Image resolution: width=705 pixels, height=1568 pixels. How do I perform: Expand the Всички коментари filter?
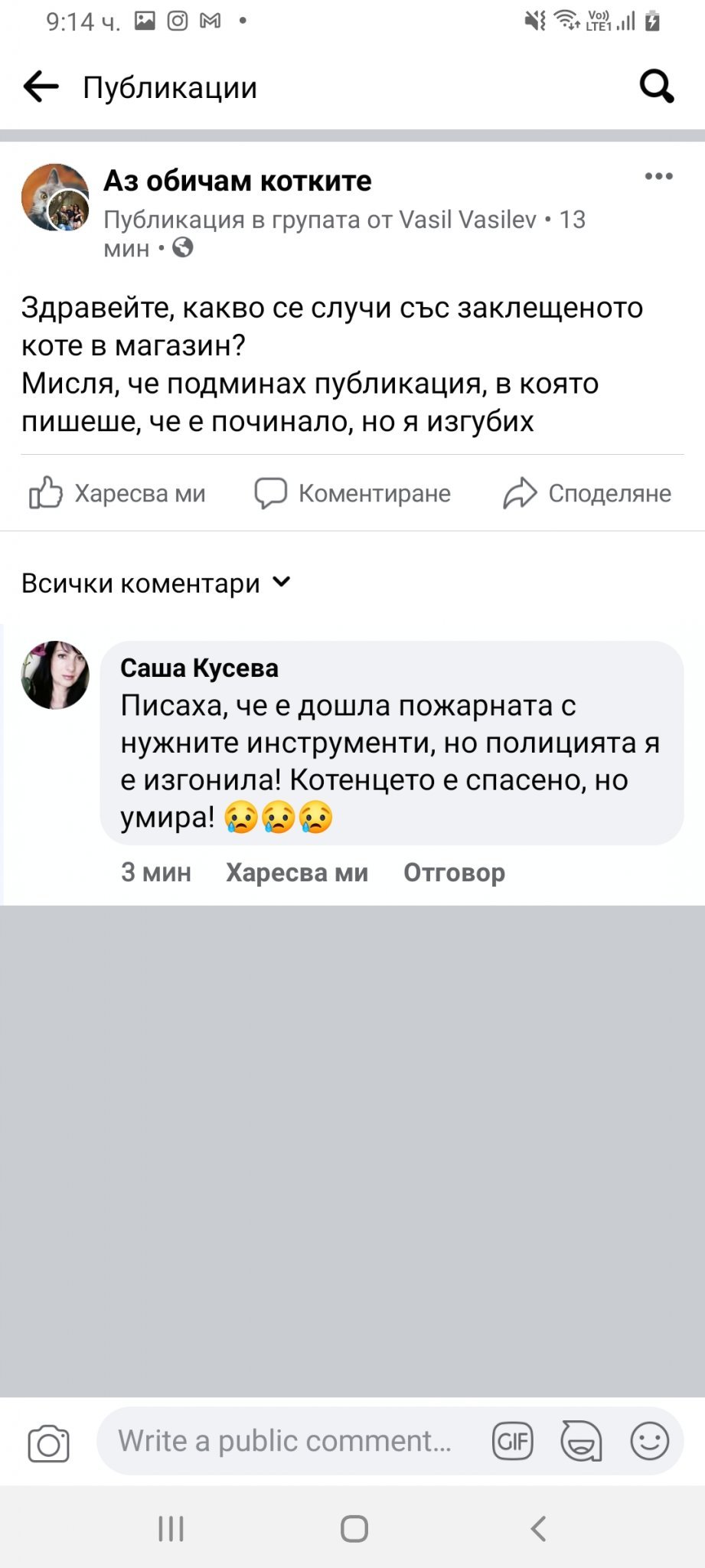coord(156,583)
